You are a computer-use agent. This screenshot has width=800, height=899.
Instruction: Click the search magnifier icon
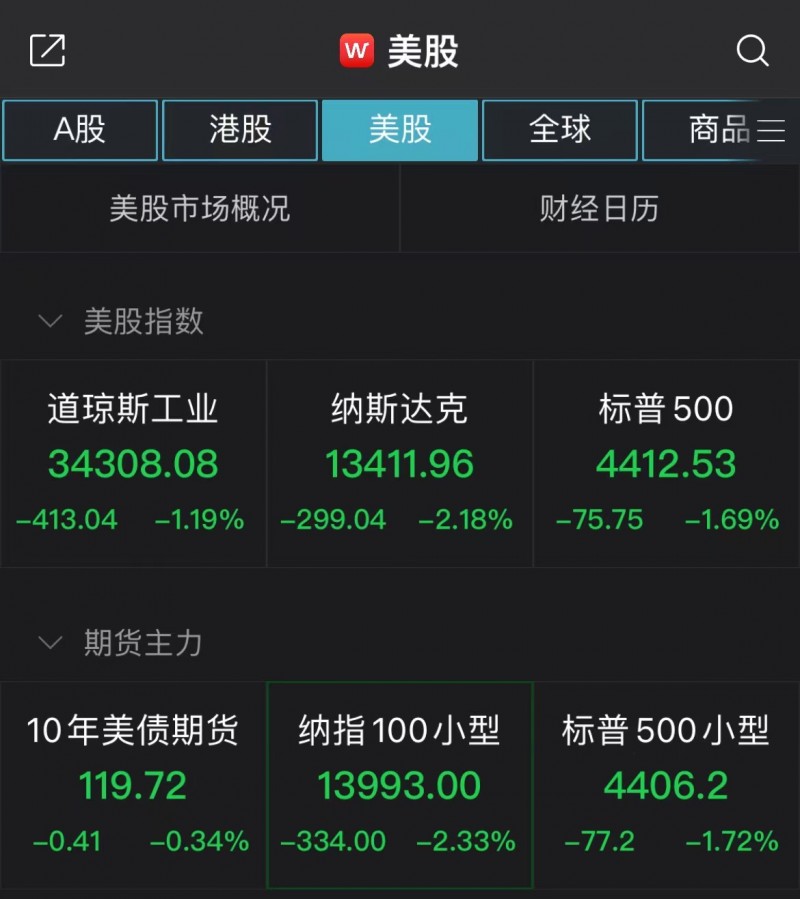[751, 50]
